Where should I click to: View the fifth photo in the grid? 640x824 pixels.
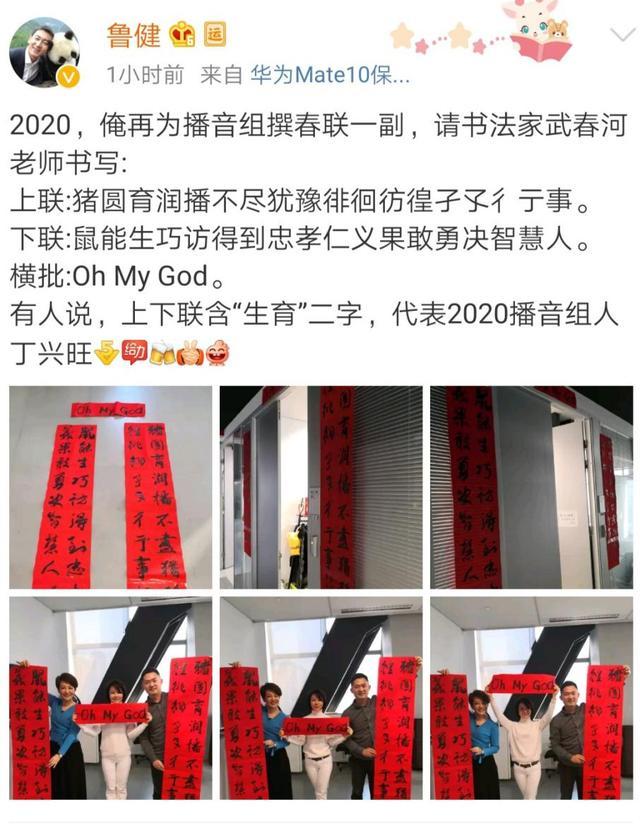(x=321, y=698)
